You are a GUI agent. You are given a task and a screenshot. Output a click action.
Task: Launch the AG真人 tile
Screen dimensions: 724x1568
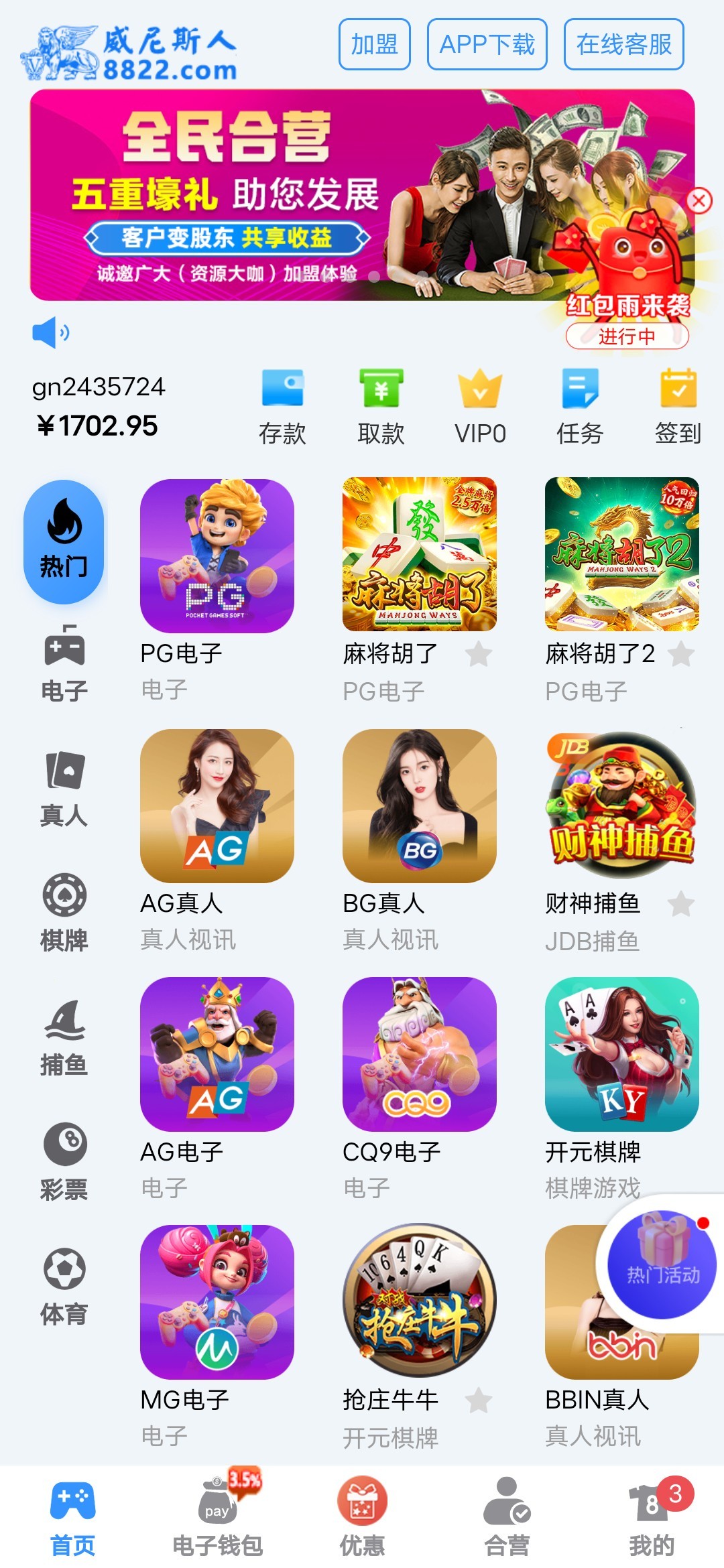[x=217, y=806]
